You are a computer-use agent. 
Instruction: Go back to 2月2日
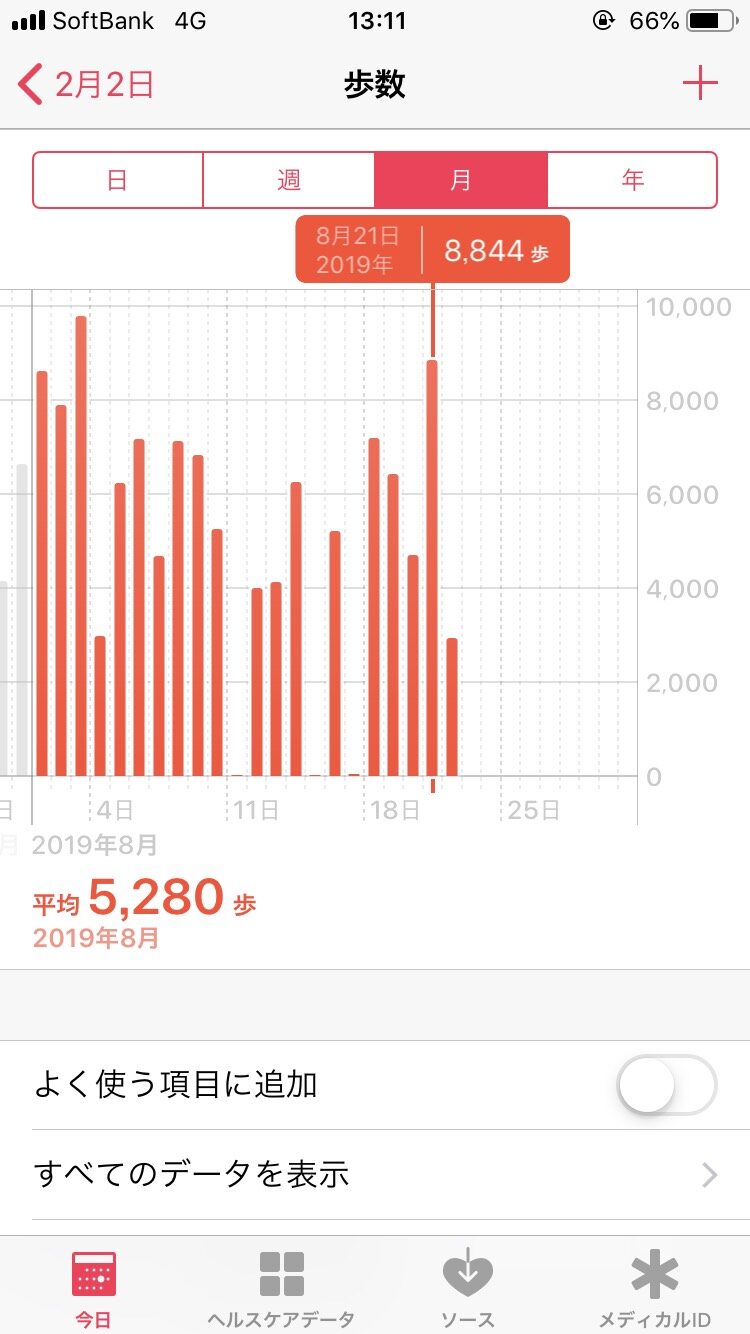click(86, 84)
